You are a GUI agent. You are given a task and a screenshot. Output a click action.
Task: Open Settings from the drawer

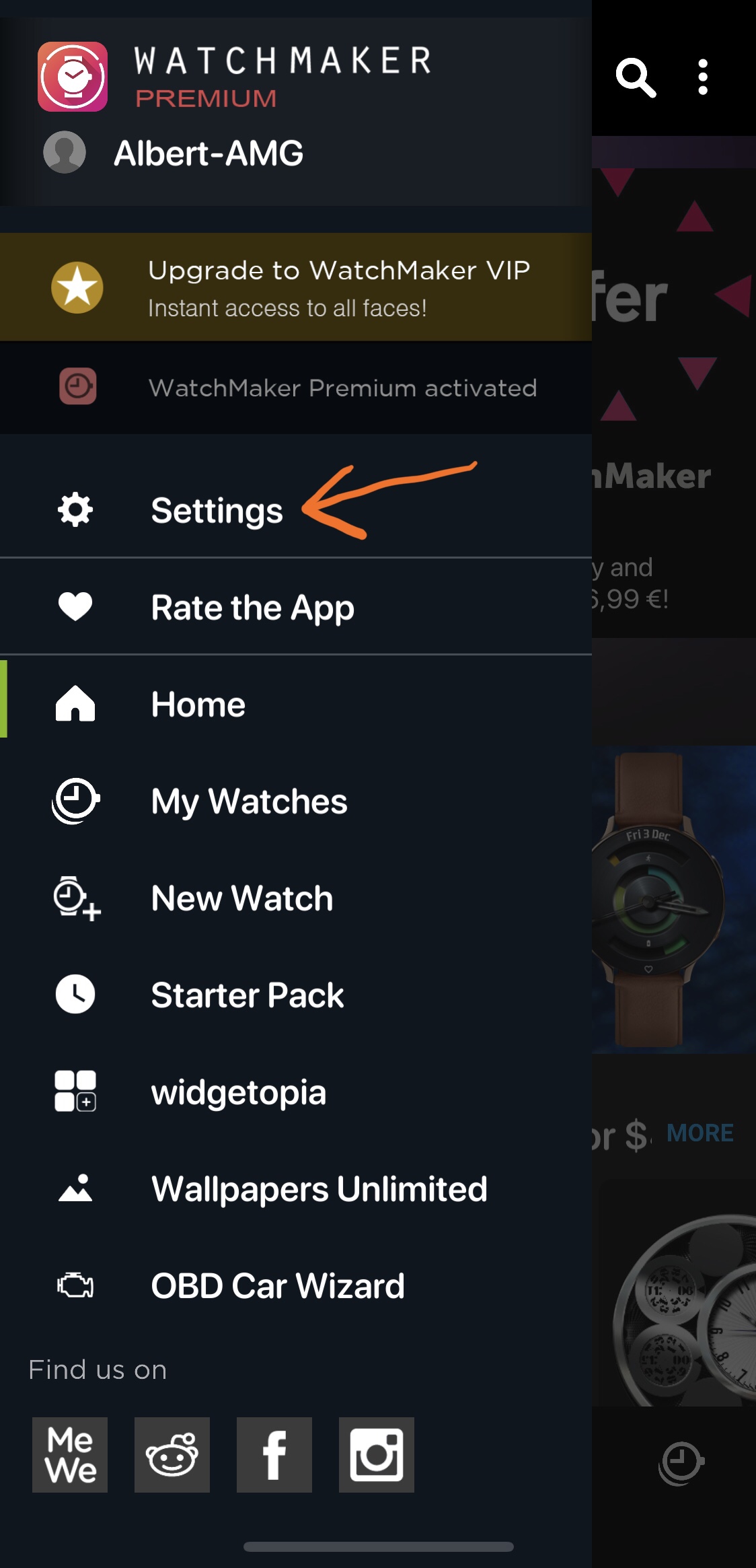217,510
